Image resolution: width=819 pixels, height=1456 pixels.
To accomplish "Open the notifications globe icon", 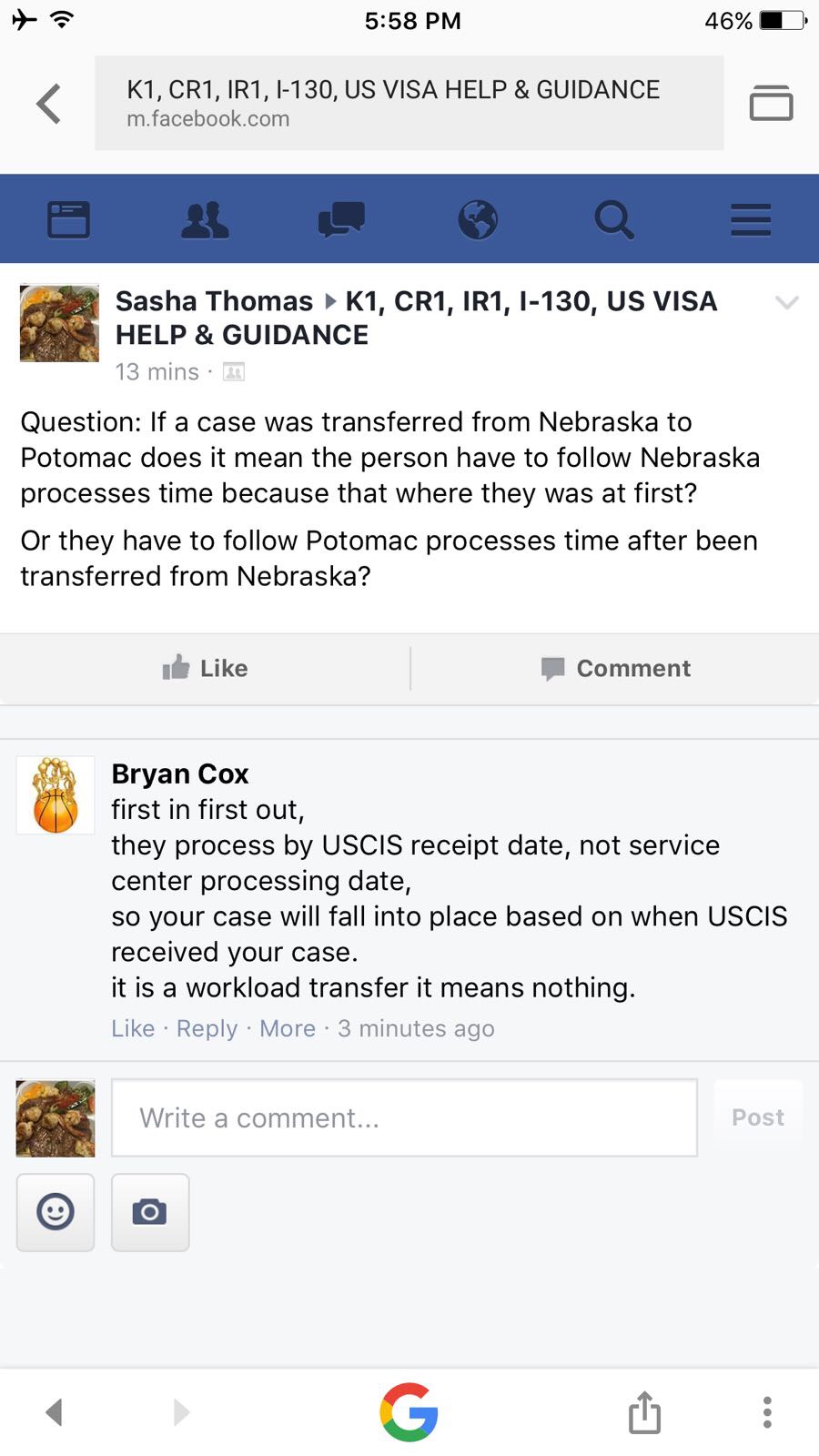I will 478,219.
